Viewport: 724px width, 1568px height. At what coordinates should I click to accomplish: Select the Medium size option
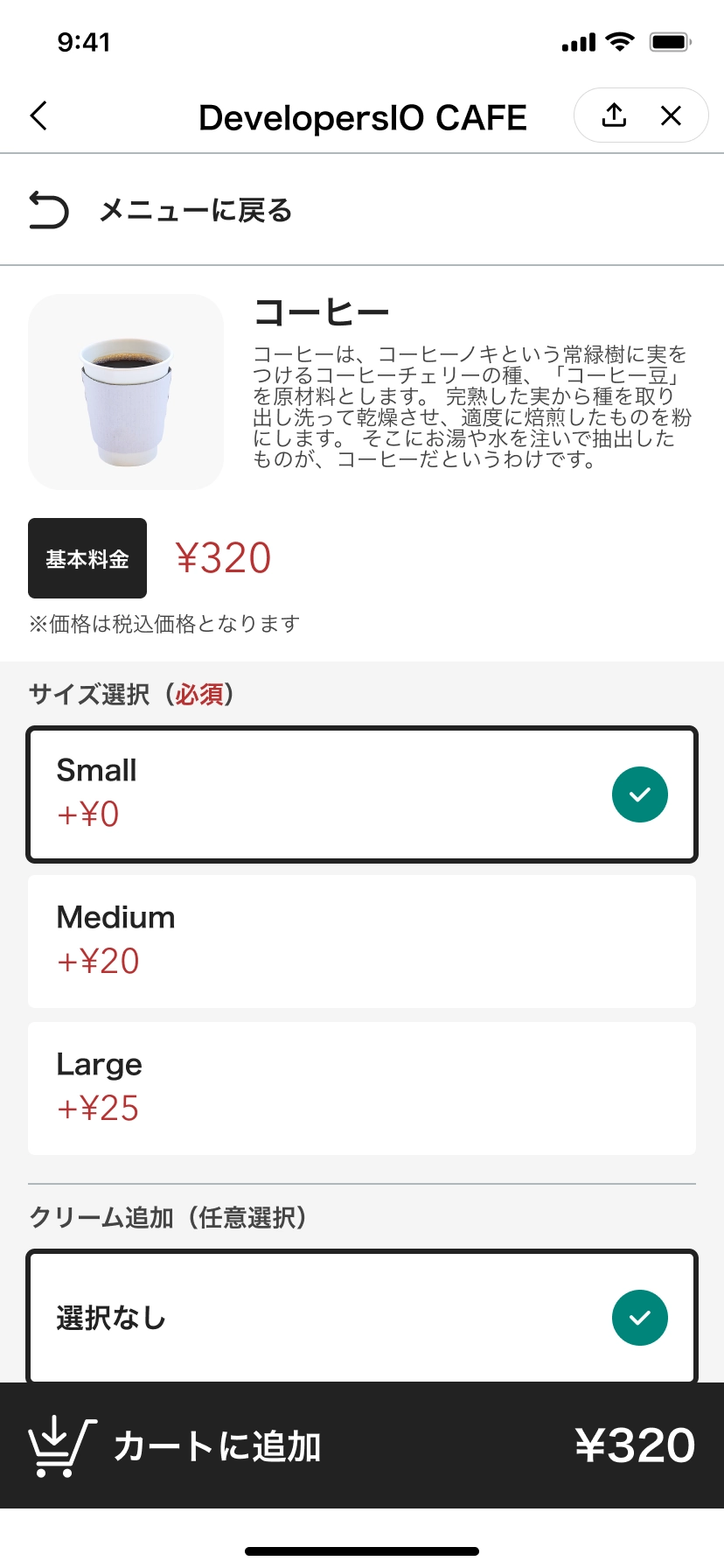click(362, 941)
